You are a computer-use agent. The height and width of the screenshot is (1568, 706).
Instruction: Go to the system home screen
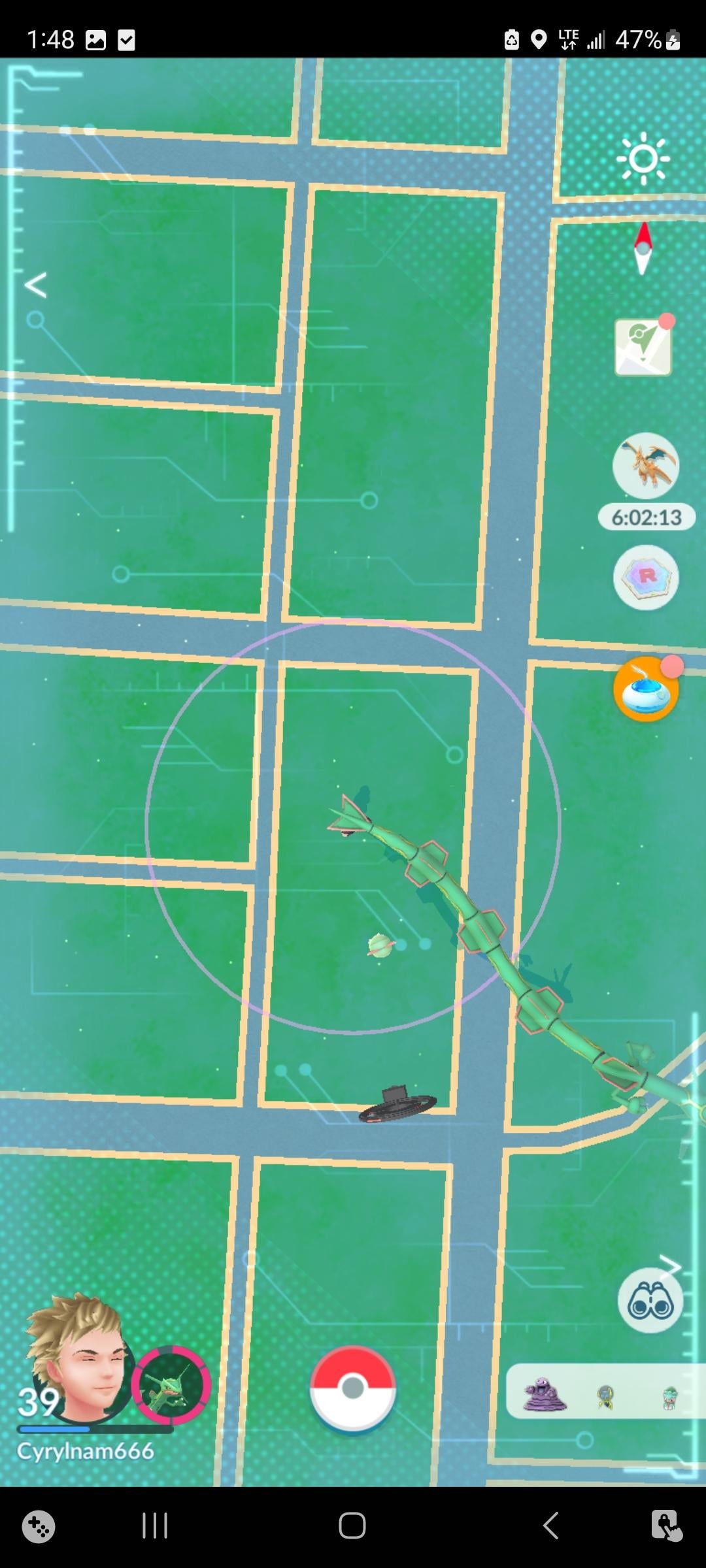coord(352,1526)
